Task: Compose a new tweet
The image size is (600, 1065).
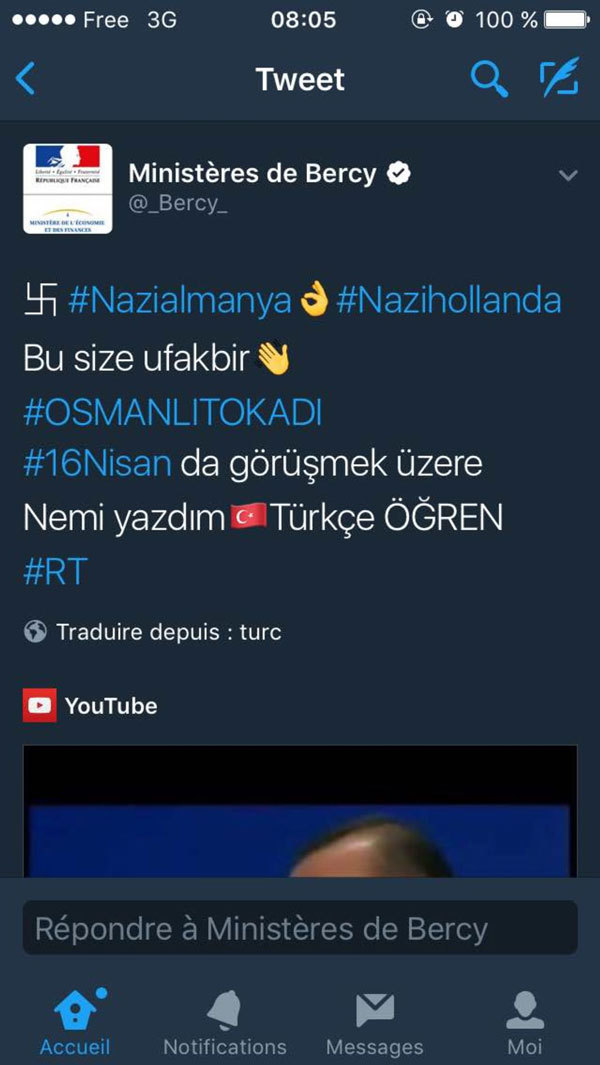Action: (560, 79)
